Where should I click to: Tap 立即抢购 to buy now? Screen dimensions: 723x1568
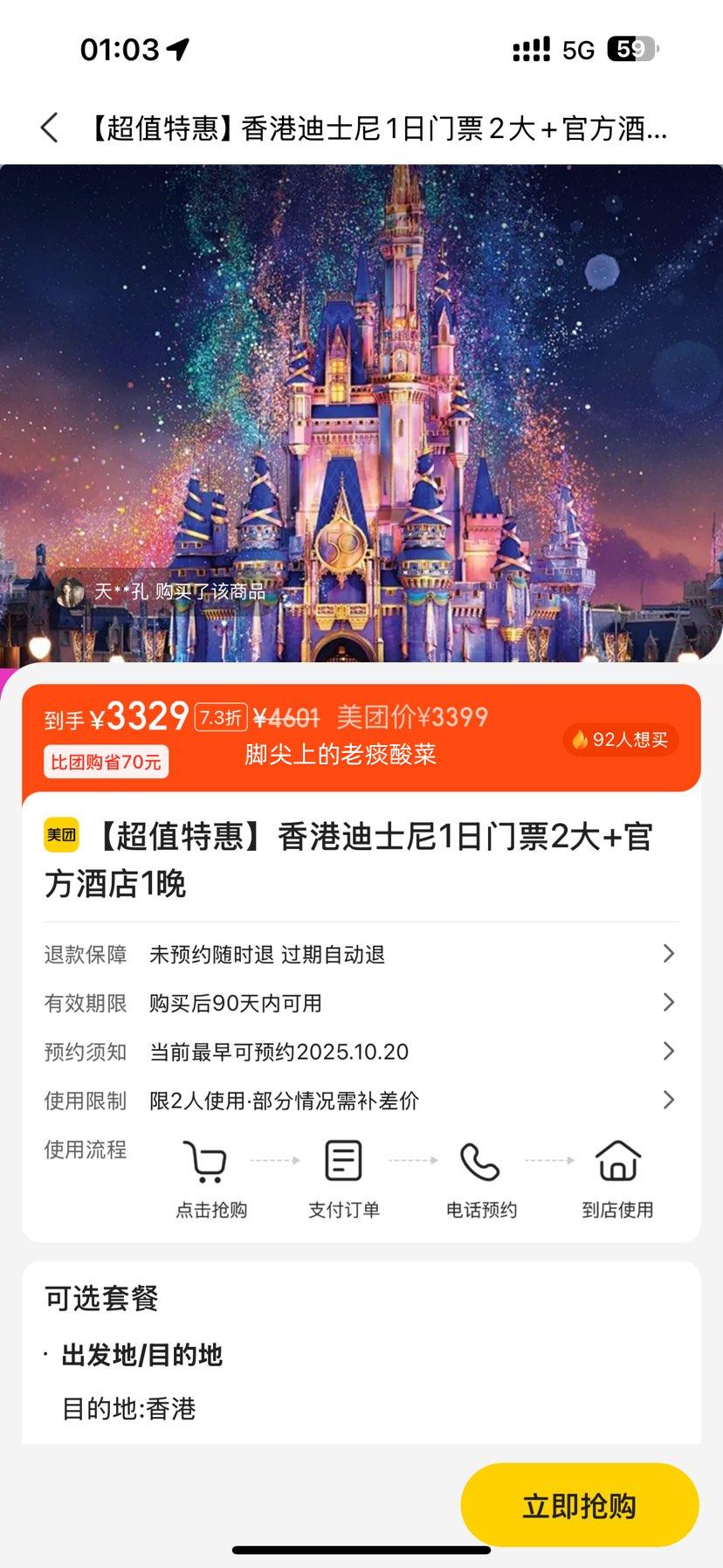coord(579,1505)
